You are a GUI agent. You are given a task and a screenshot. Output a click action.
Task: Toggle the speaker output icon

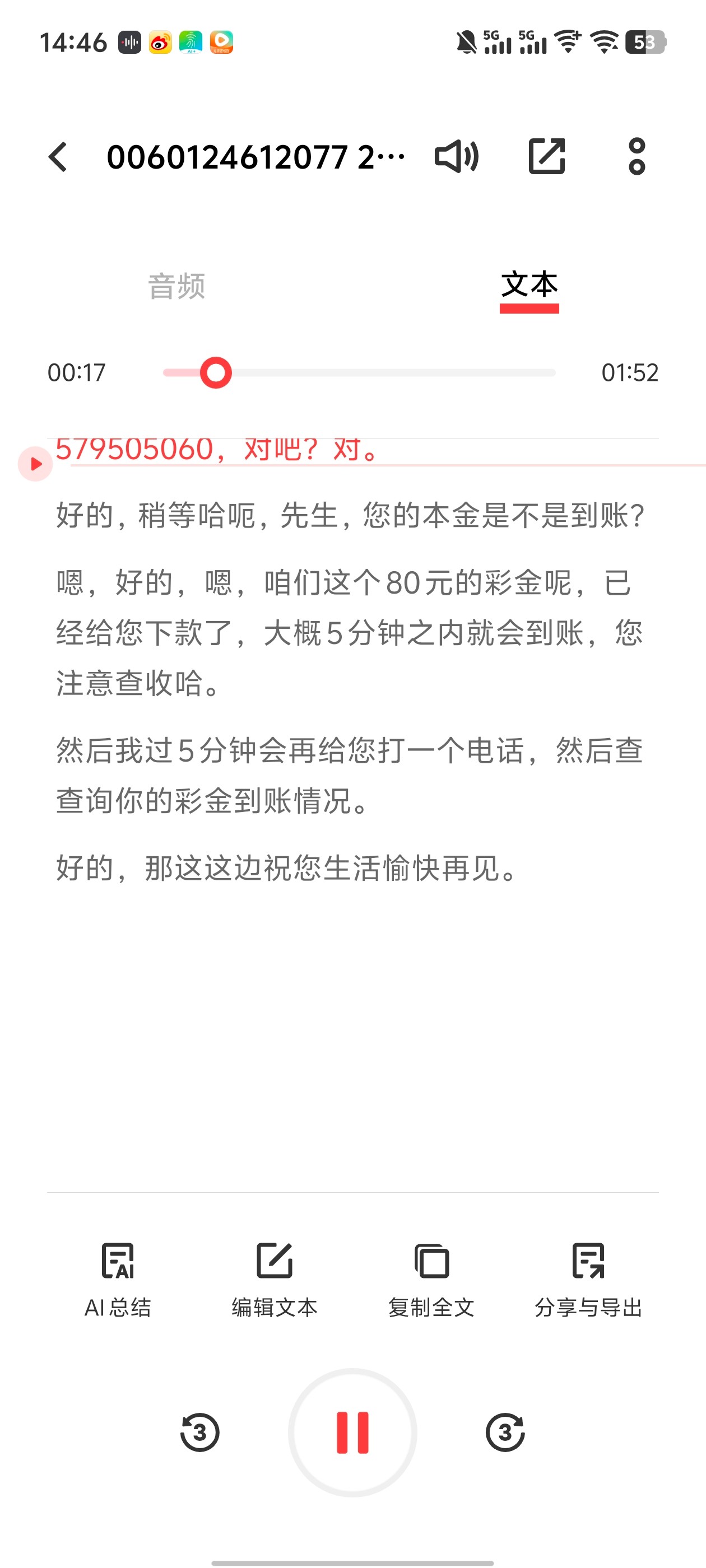click(x=457, y=157)
